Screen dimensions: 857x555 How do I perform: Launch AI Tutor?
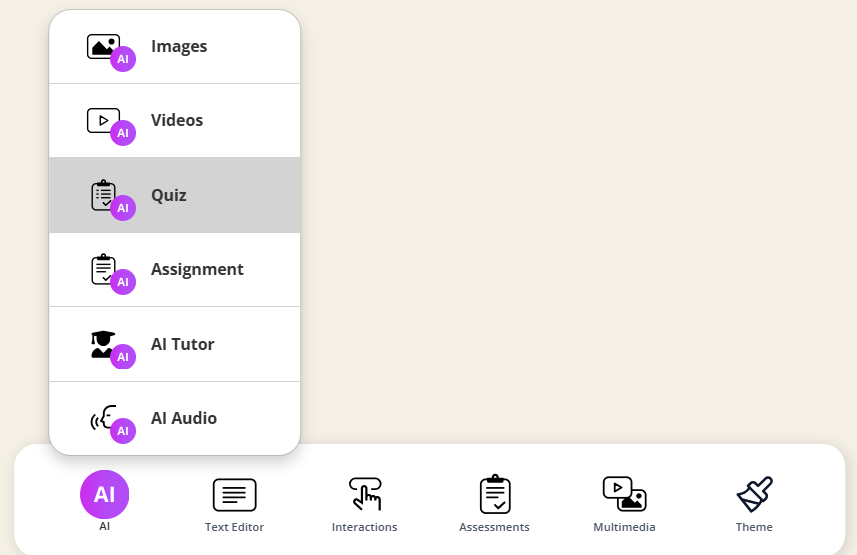coord(175,344)
